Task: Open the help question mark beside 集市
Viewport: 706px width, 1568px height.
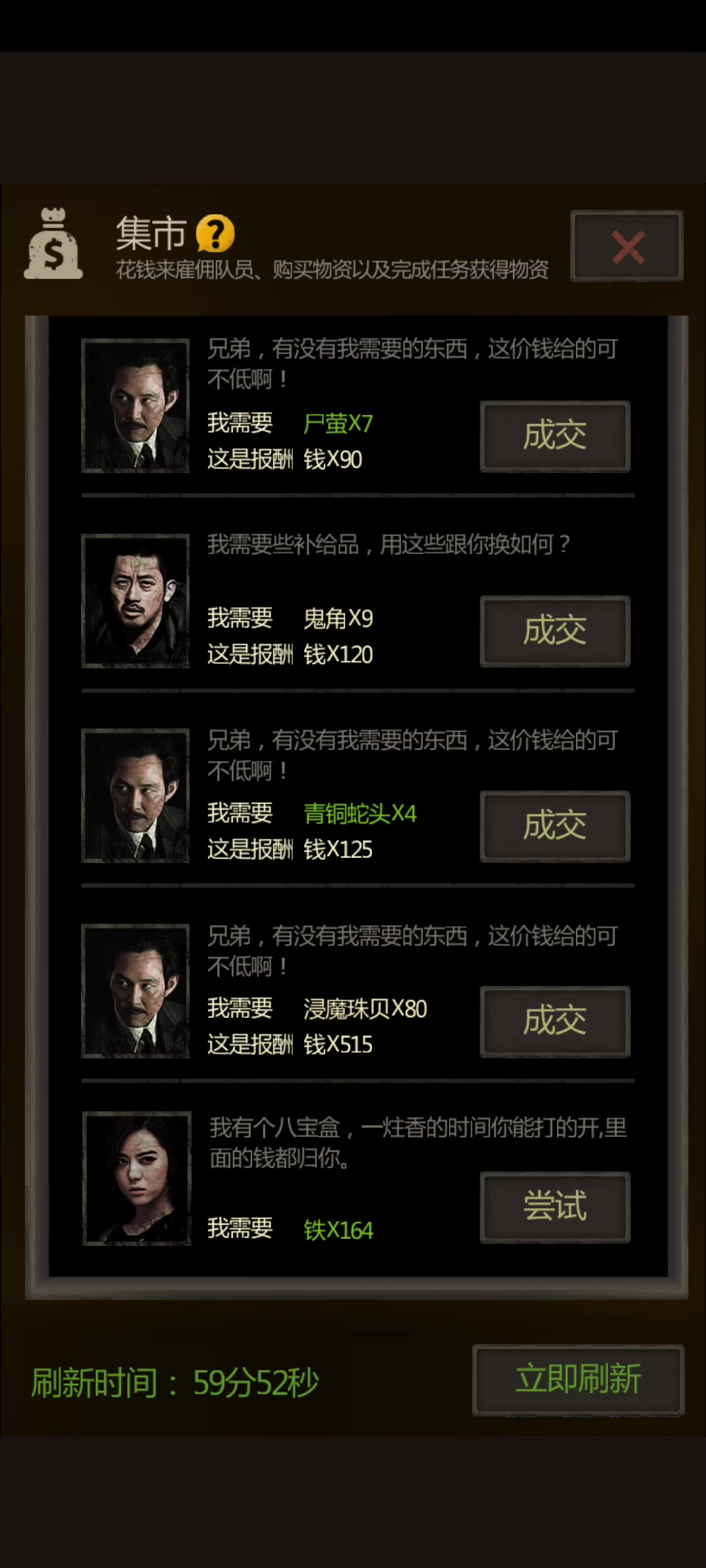Action: point(215,233)
